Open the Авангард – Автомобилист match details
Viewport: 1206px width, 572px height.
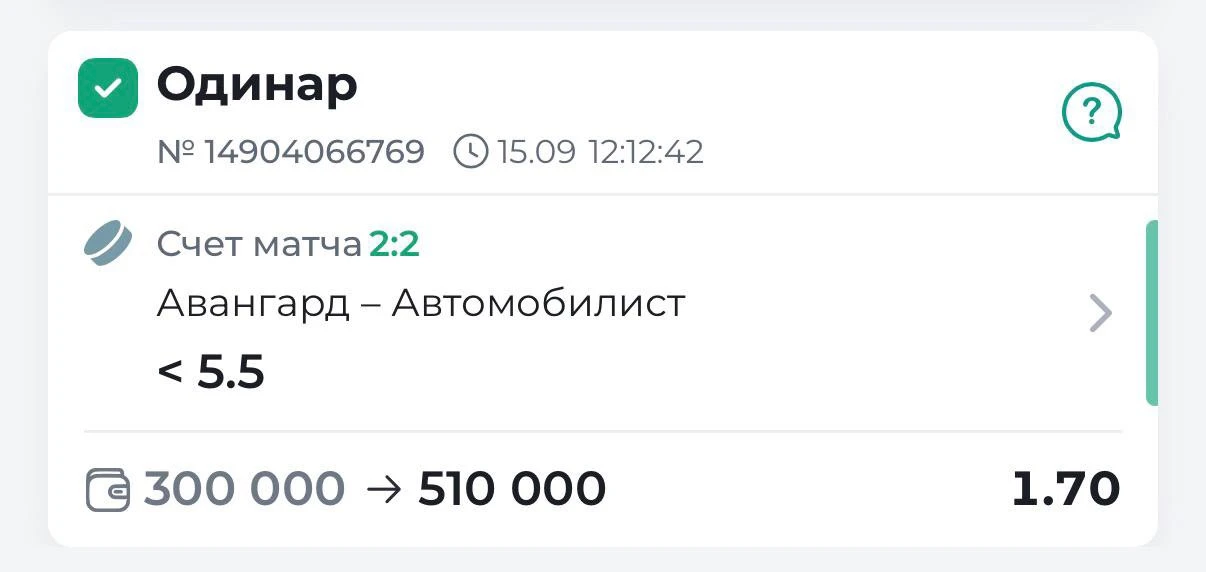coord(604,313)
